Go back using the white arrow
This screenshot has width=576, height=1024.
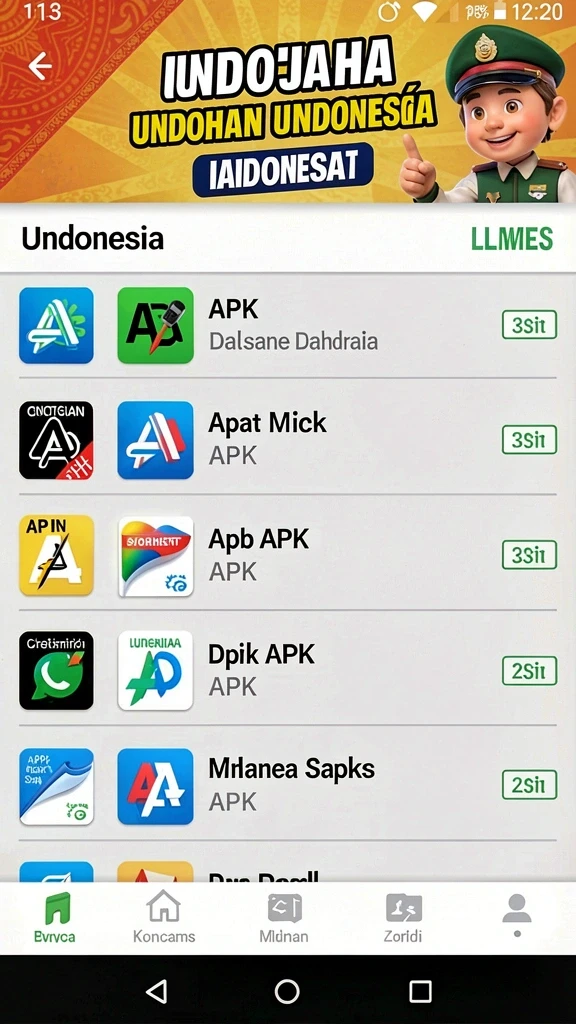point(40,67)
